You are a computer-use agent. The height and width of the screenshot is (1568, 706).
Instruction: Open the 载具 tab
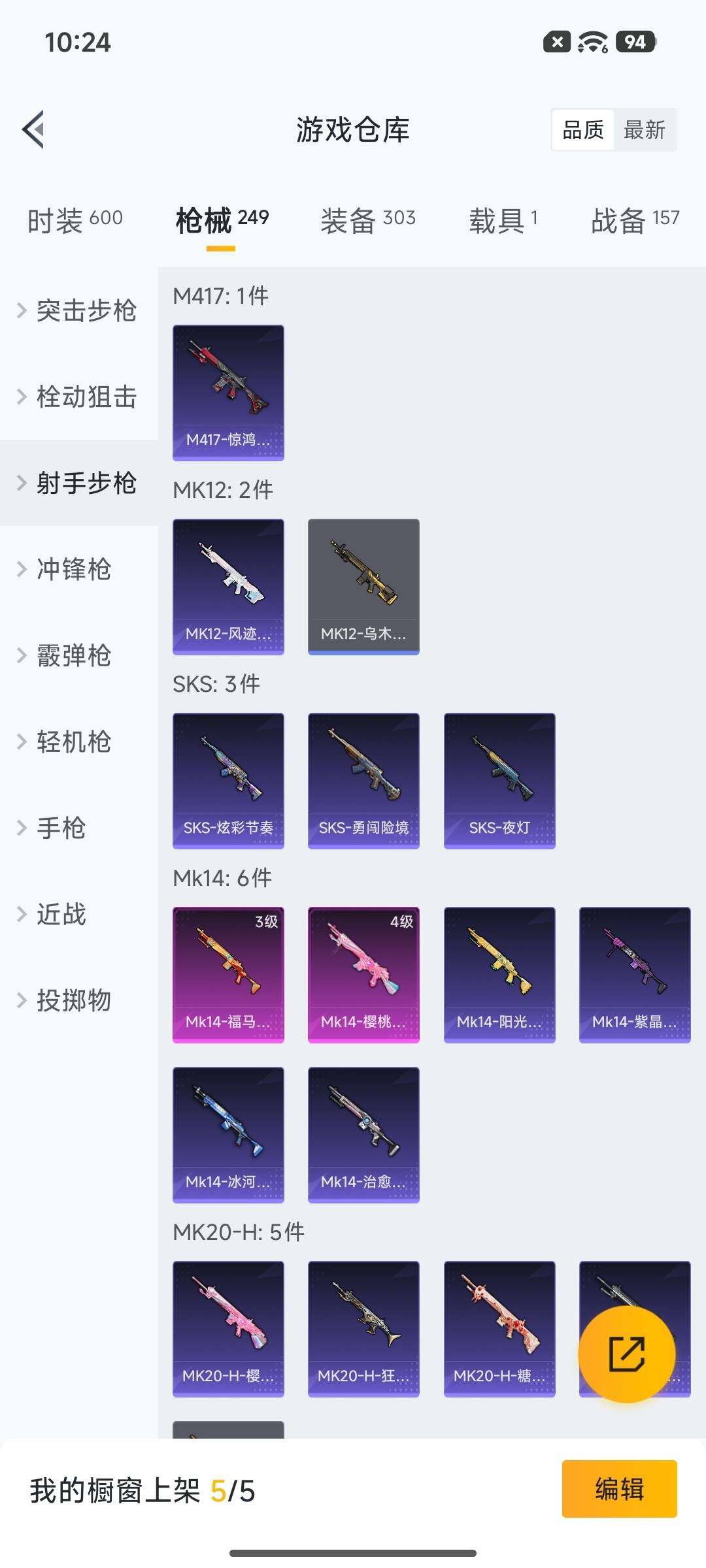click(x=503, y=220)
